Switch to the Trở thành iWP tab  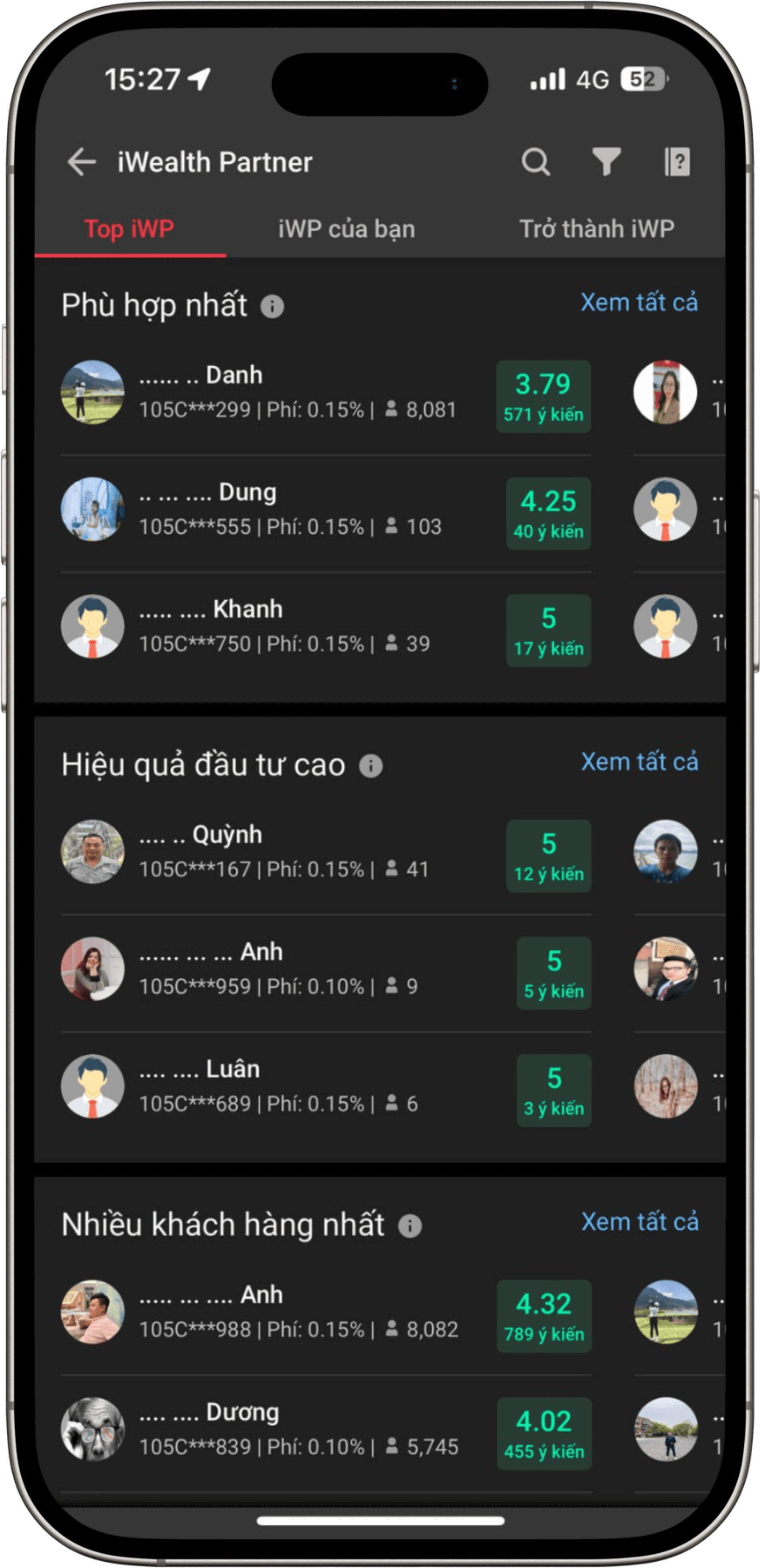pos(597,230)
